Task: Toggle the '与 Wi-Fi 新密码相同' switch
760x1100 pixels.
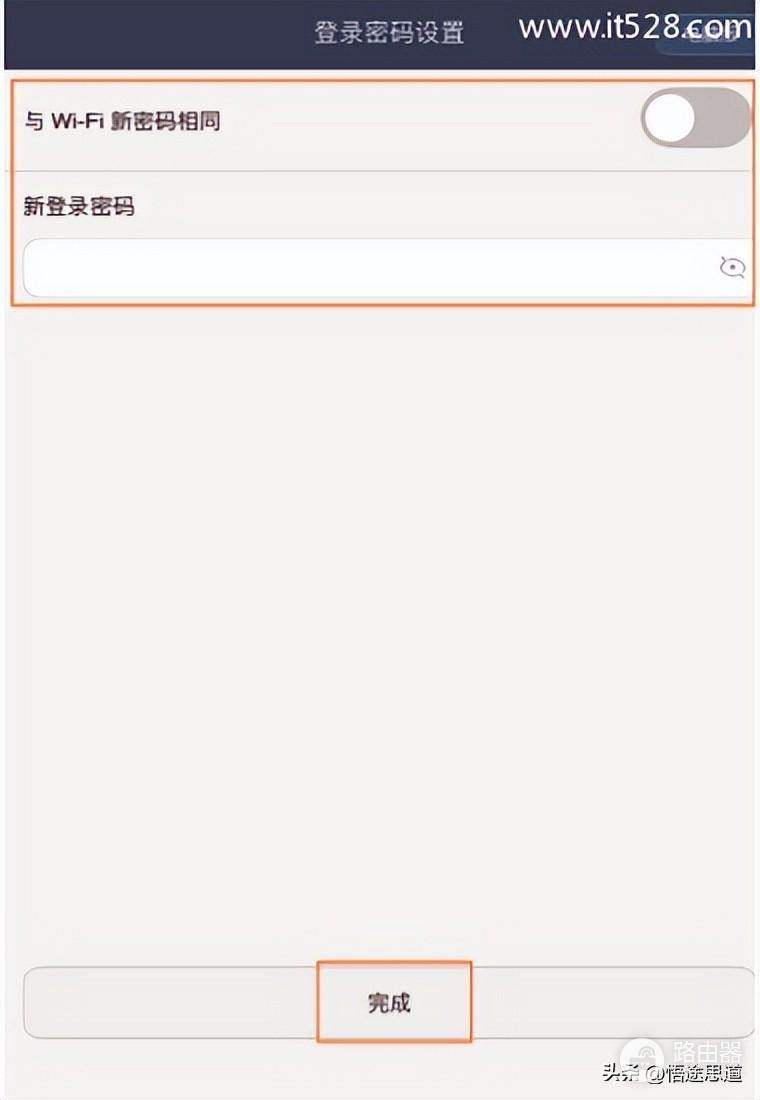Action: 695,120
